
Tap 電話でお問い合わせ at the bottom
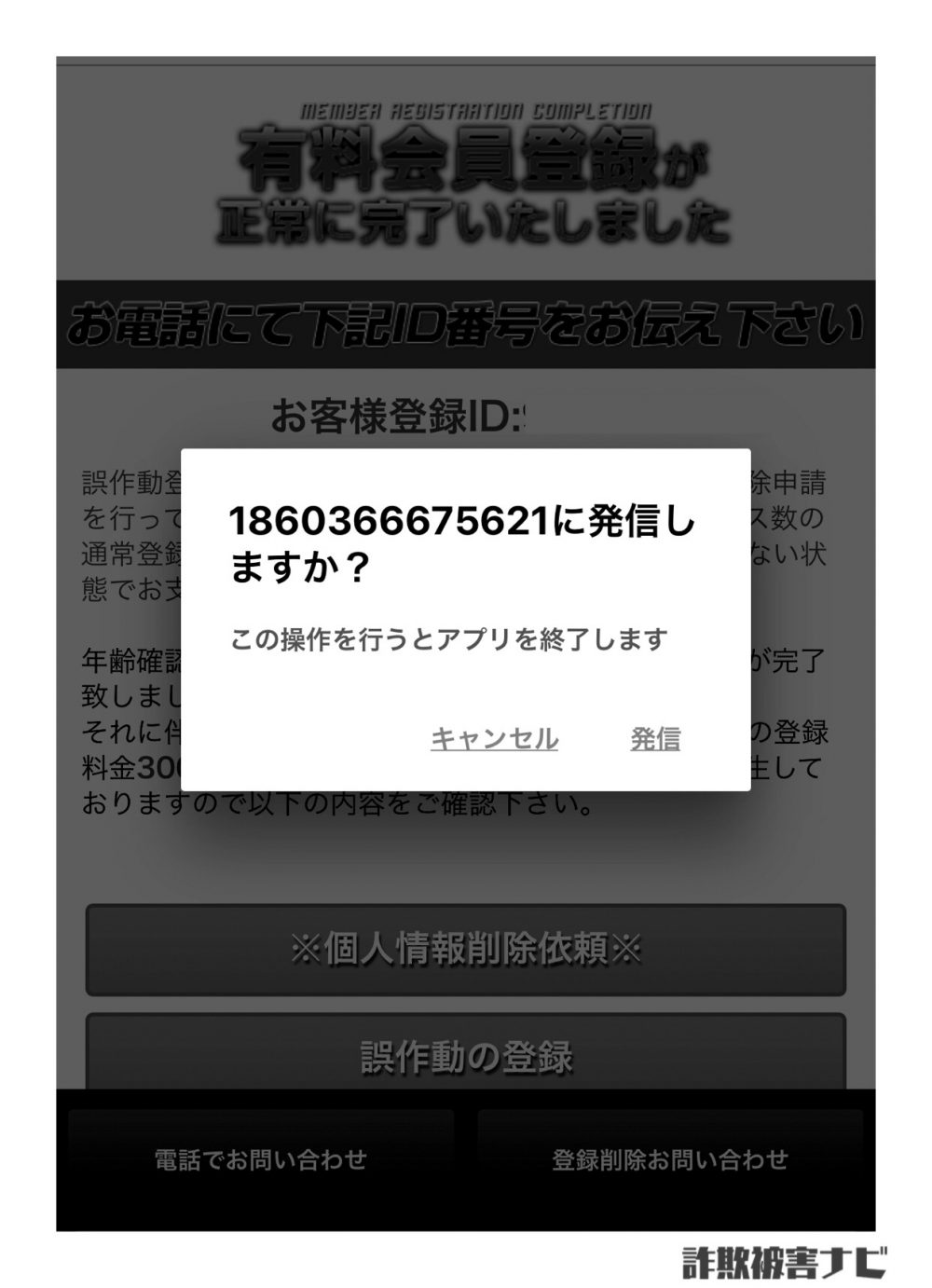pyautogui.click(x=261, y=1159)
